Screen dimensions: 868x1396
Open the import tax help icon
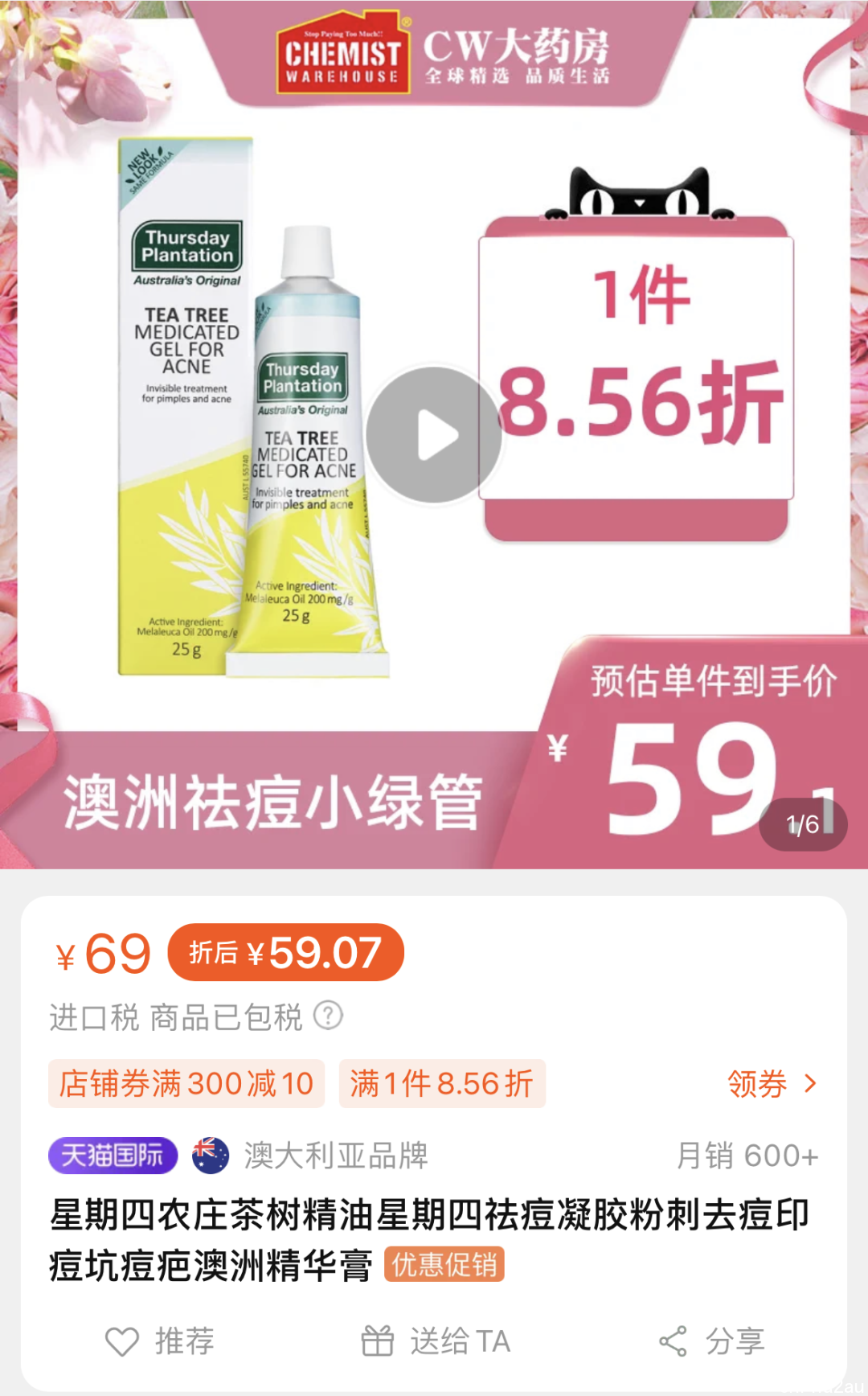(x=328, y=1016)
